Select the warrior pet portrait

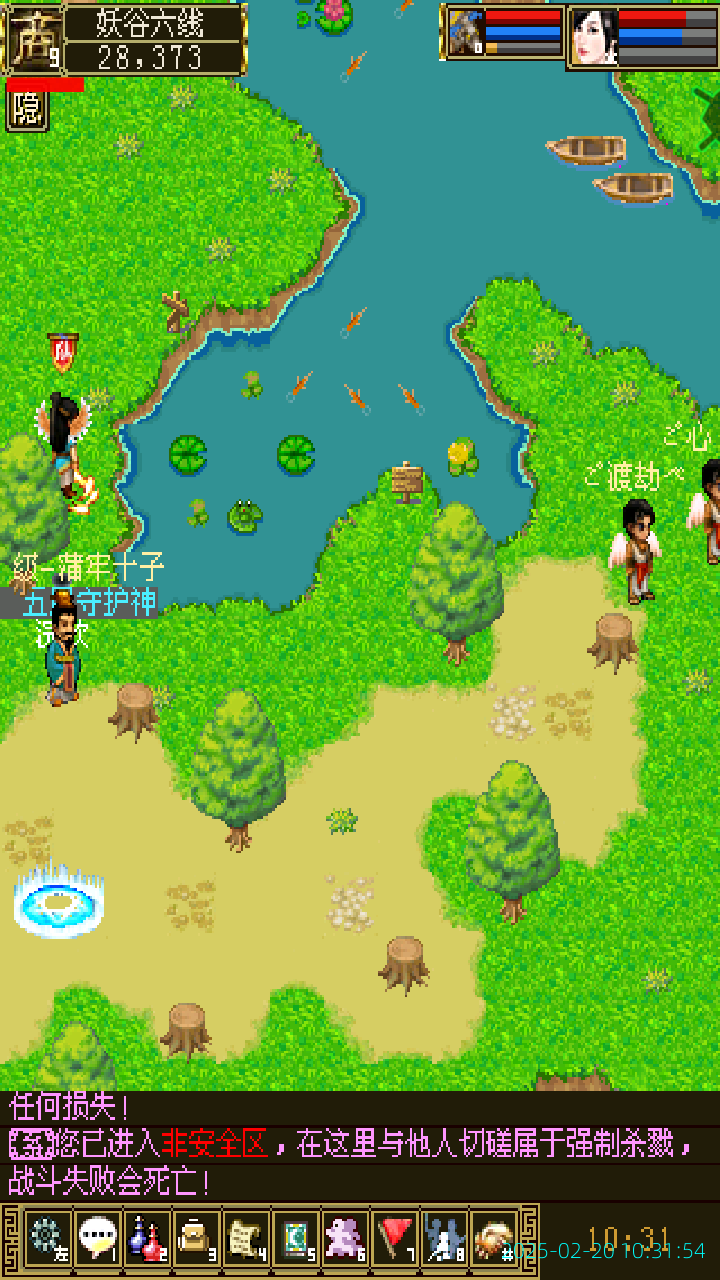pyautogui.click(x=465, y=33)
